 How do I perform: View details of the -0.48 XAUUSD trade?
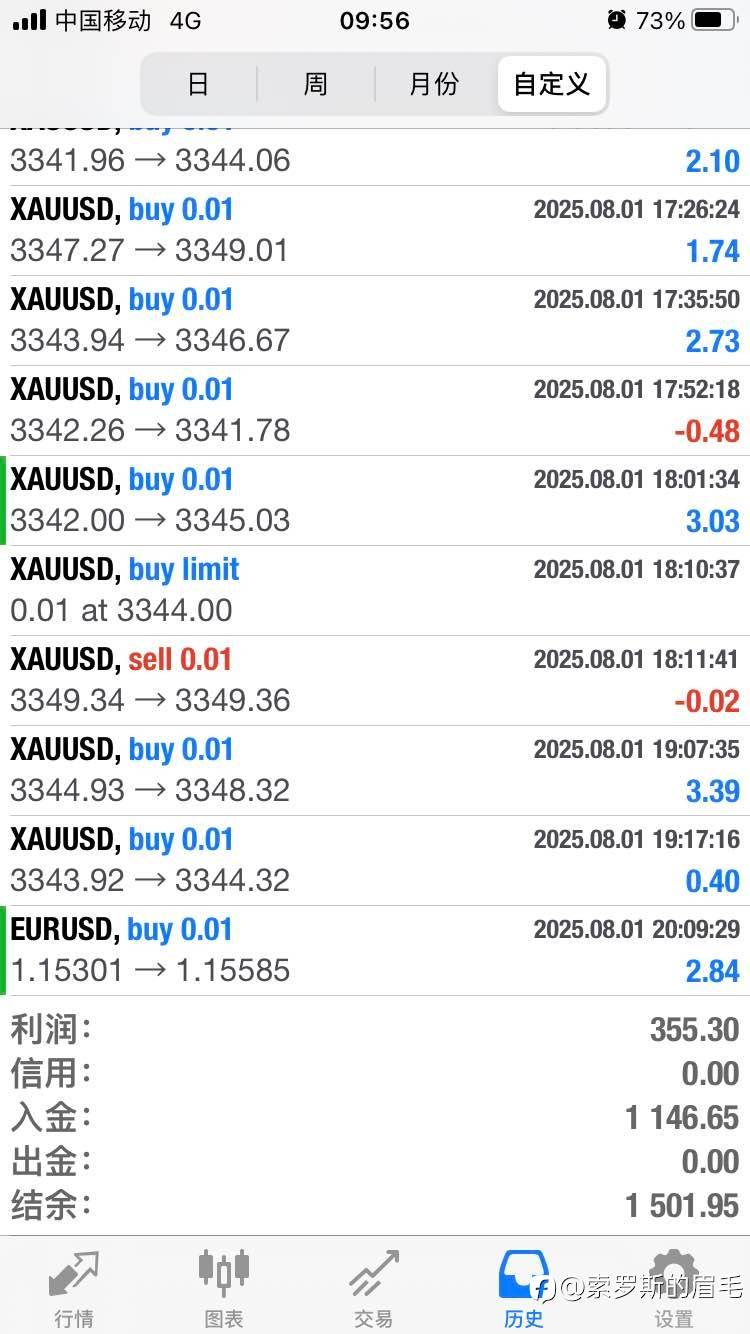375,410
